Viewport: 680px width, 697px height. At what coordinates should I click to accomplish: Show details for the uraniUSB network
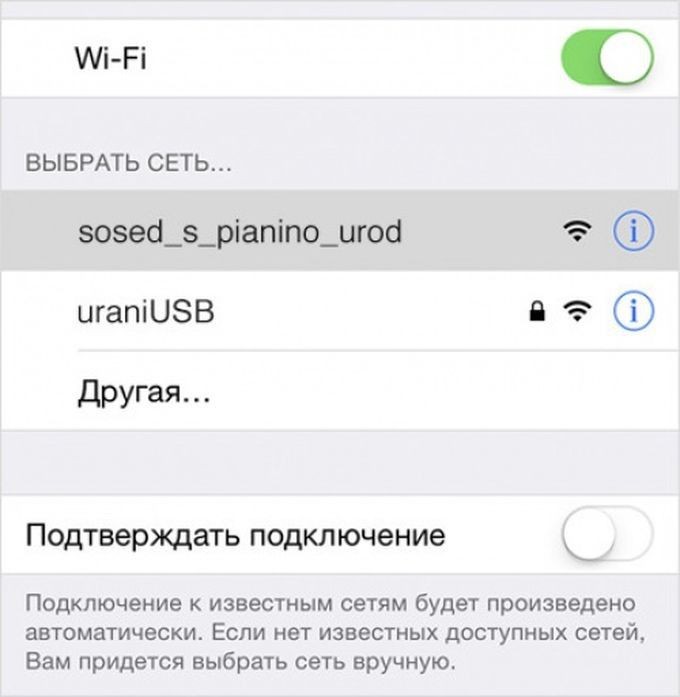tap(633, 313)
